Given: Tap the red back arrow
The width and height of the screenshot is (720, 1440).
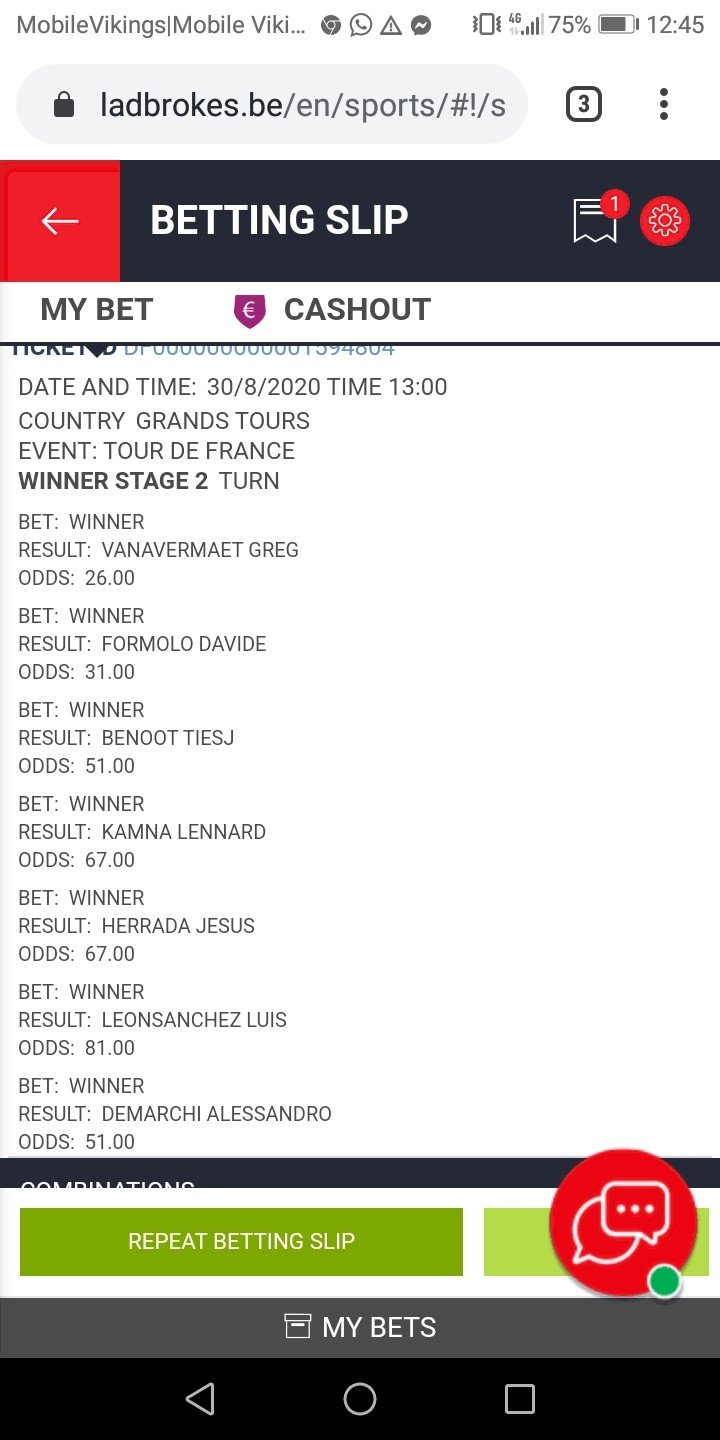Looking at the screenshot, I should pos(60,221).
